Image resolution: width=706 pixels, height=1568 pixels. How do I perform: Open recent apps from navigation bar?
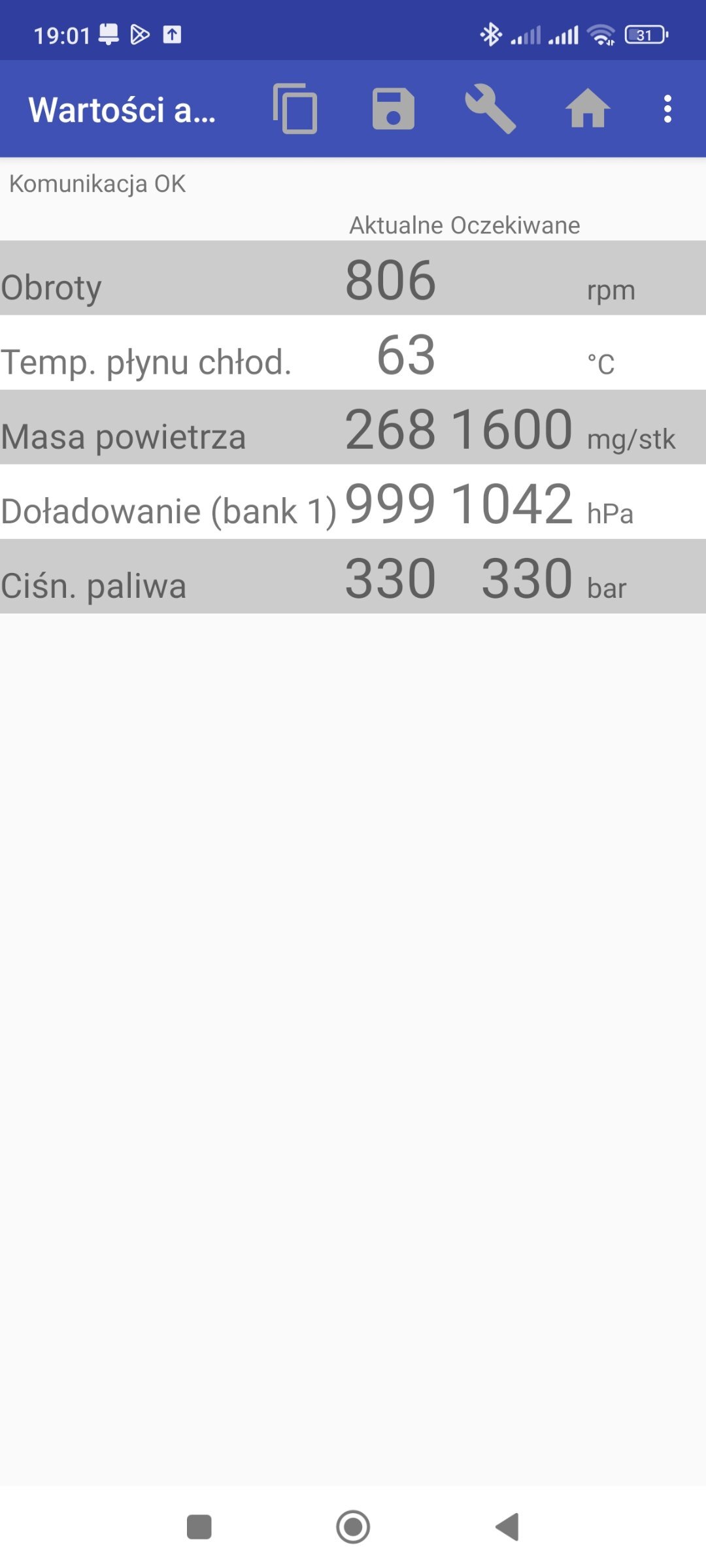click(x=199, y=1527)
